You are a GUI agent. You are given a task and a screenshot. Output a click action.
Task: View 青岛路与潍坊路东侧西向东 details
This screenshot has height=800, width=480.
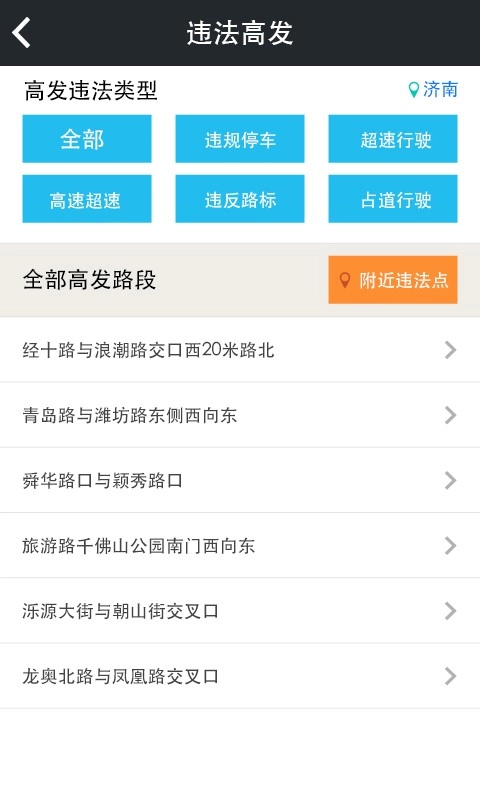tap(240, 415)
